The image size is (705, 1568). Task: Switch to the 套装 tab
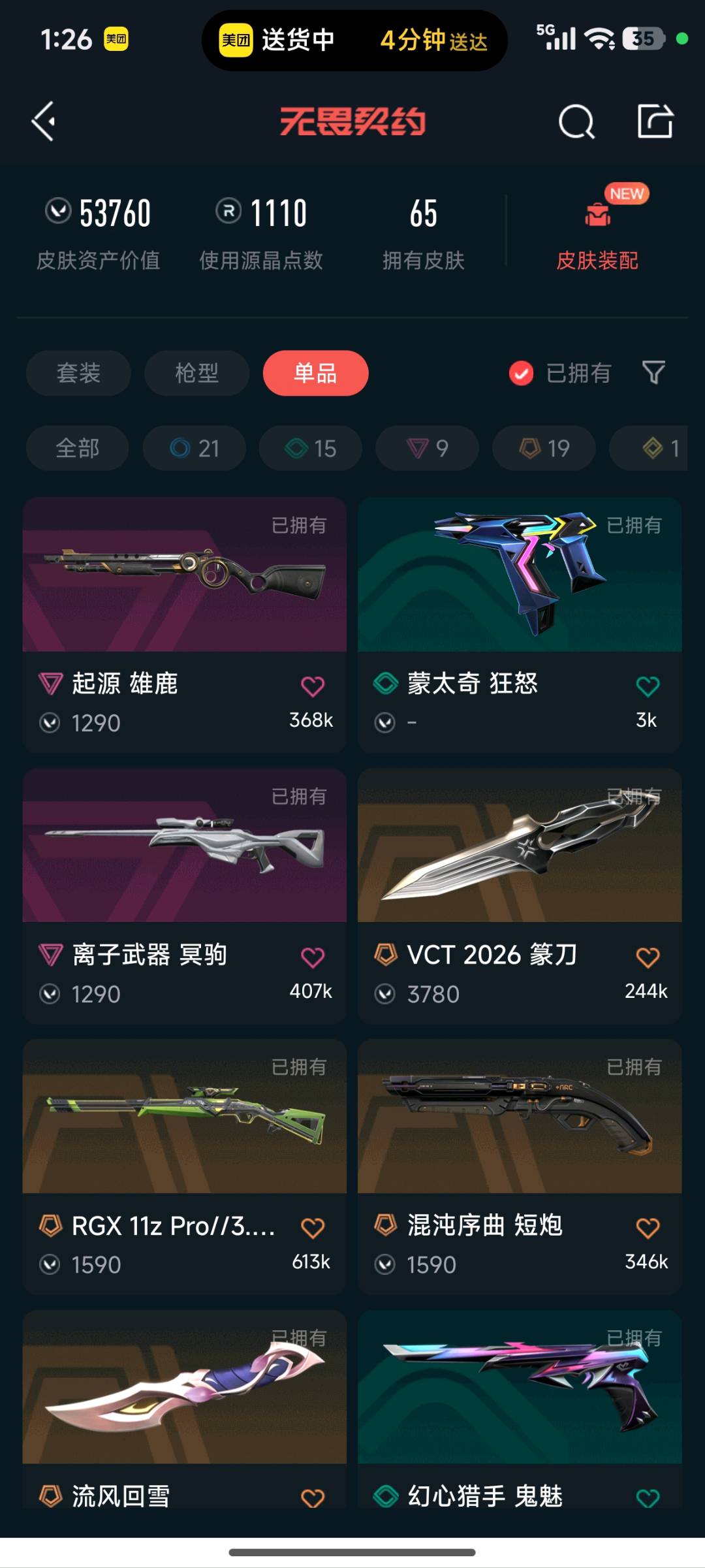tap(78, 373)
